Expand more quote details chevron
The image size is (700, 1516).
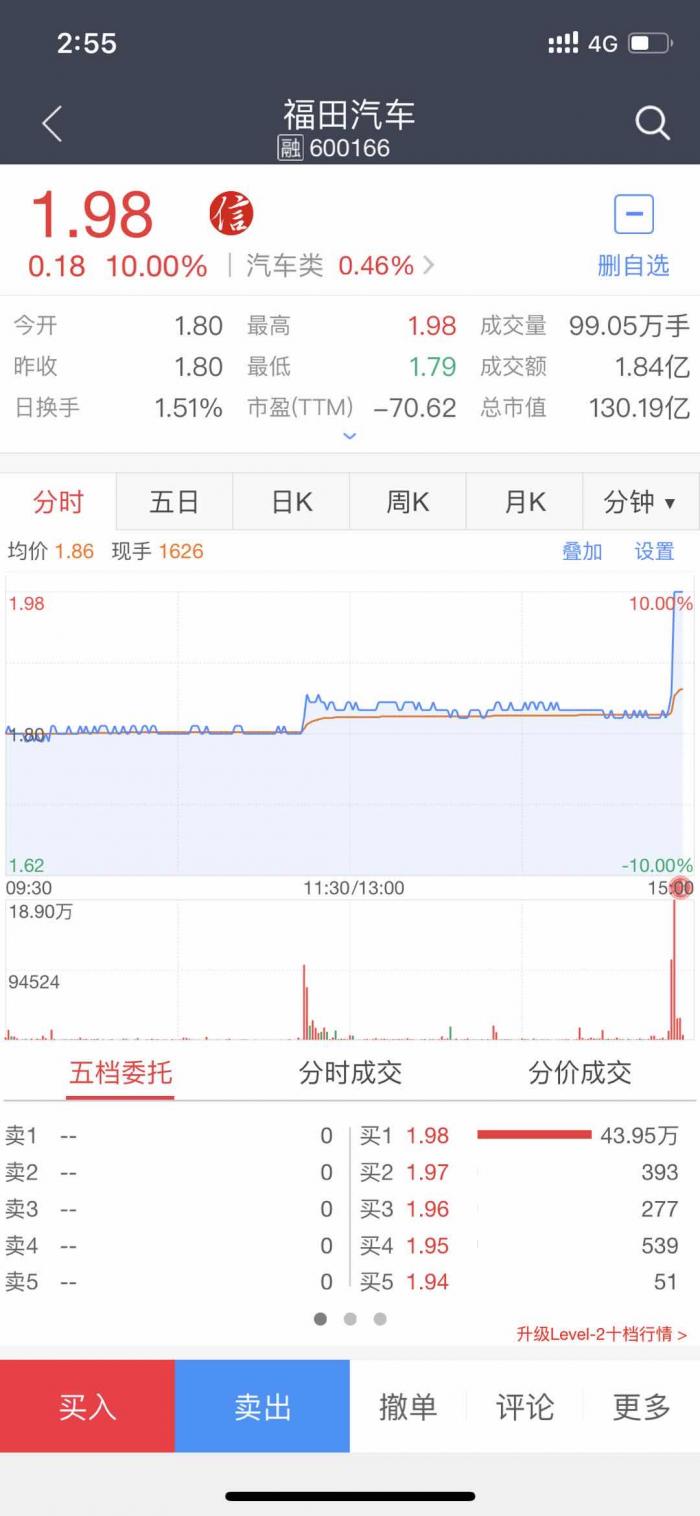click(x=349, y=436)
